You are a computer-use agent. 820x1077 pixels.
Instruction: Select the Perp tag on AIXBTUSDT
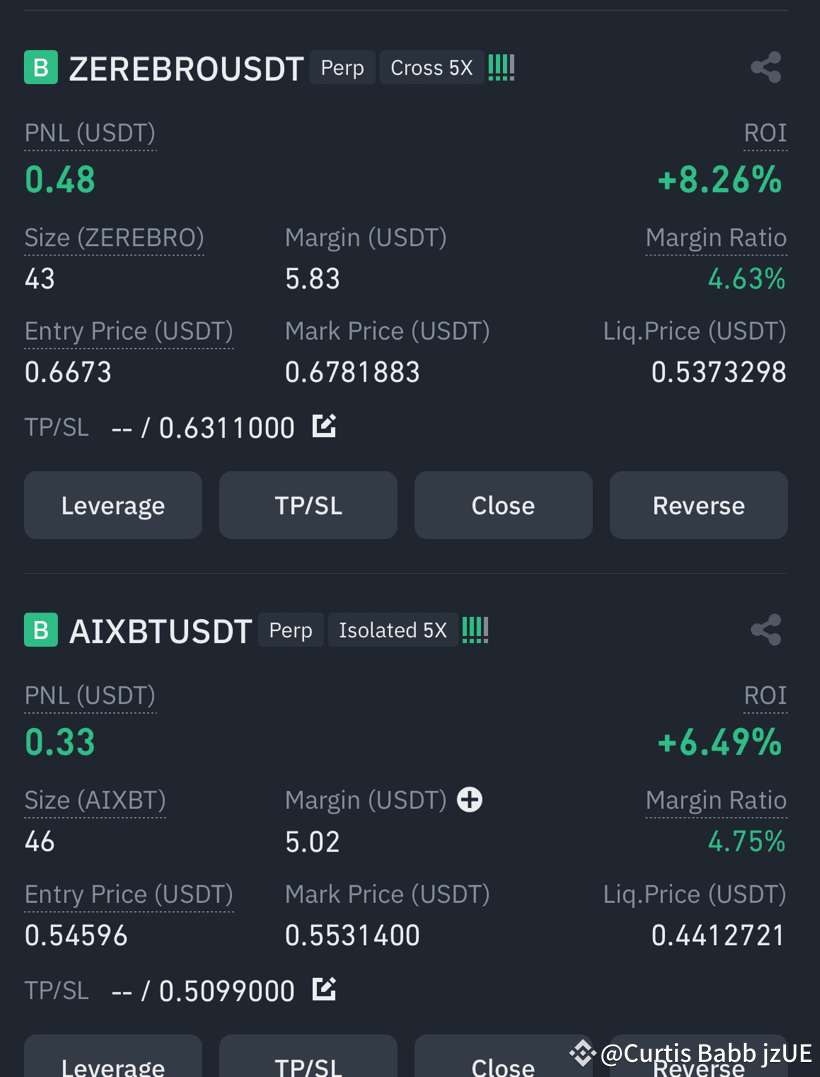coord(291,630)
